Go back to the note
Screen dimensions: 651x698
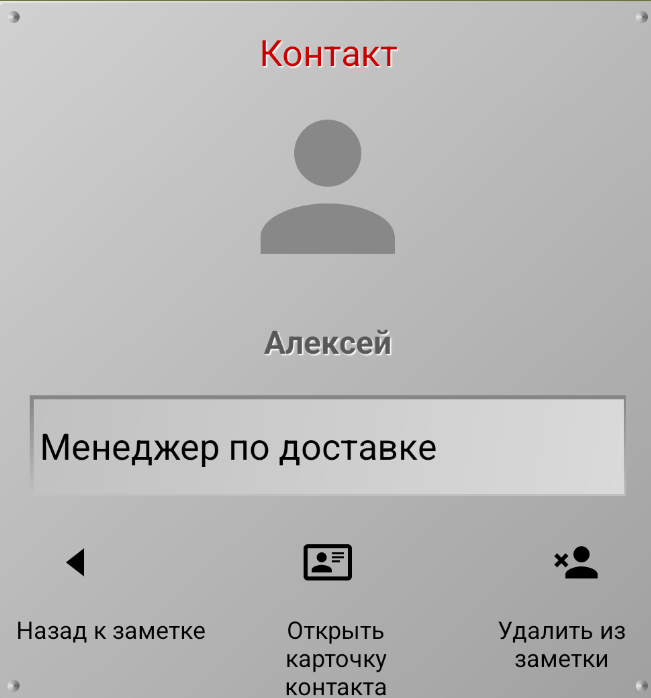click(76, 563)
